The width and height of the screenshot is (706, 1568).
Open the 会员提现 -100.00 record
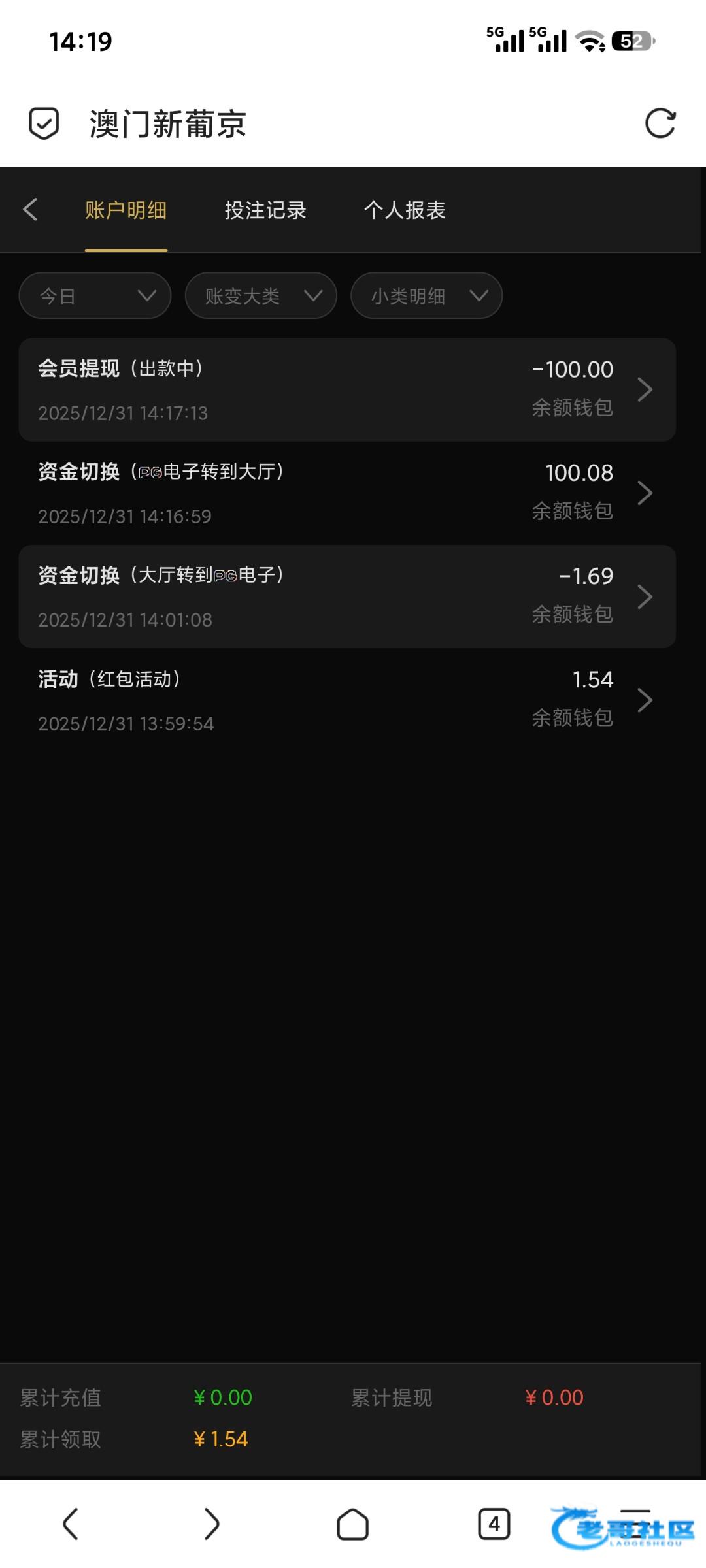tap(346, 389)
